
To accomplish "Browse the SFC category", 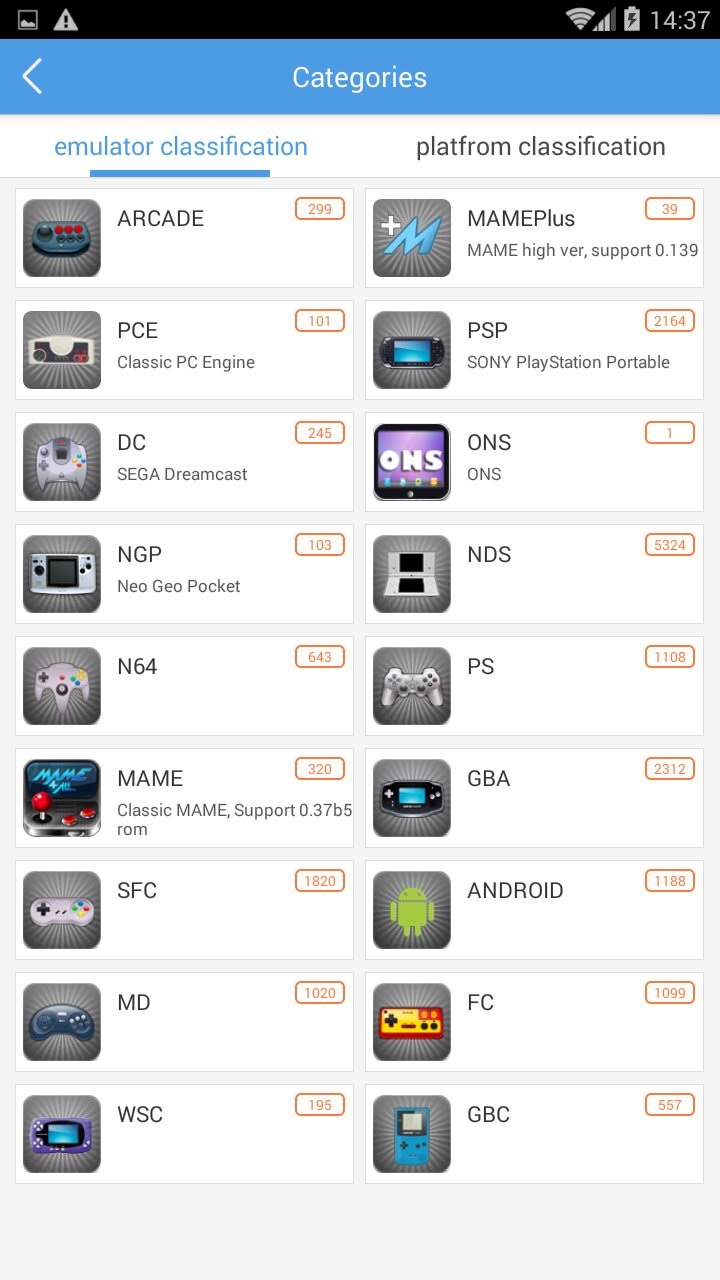I will [185, 910].
